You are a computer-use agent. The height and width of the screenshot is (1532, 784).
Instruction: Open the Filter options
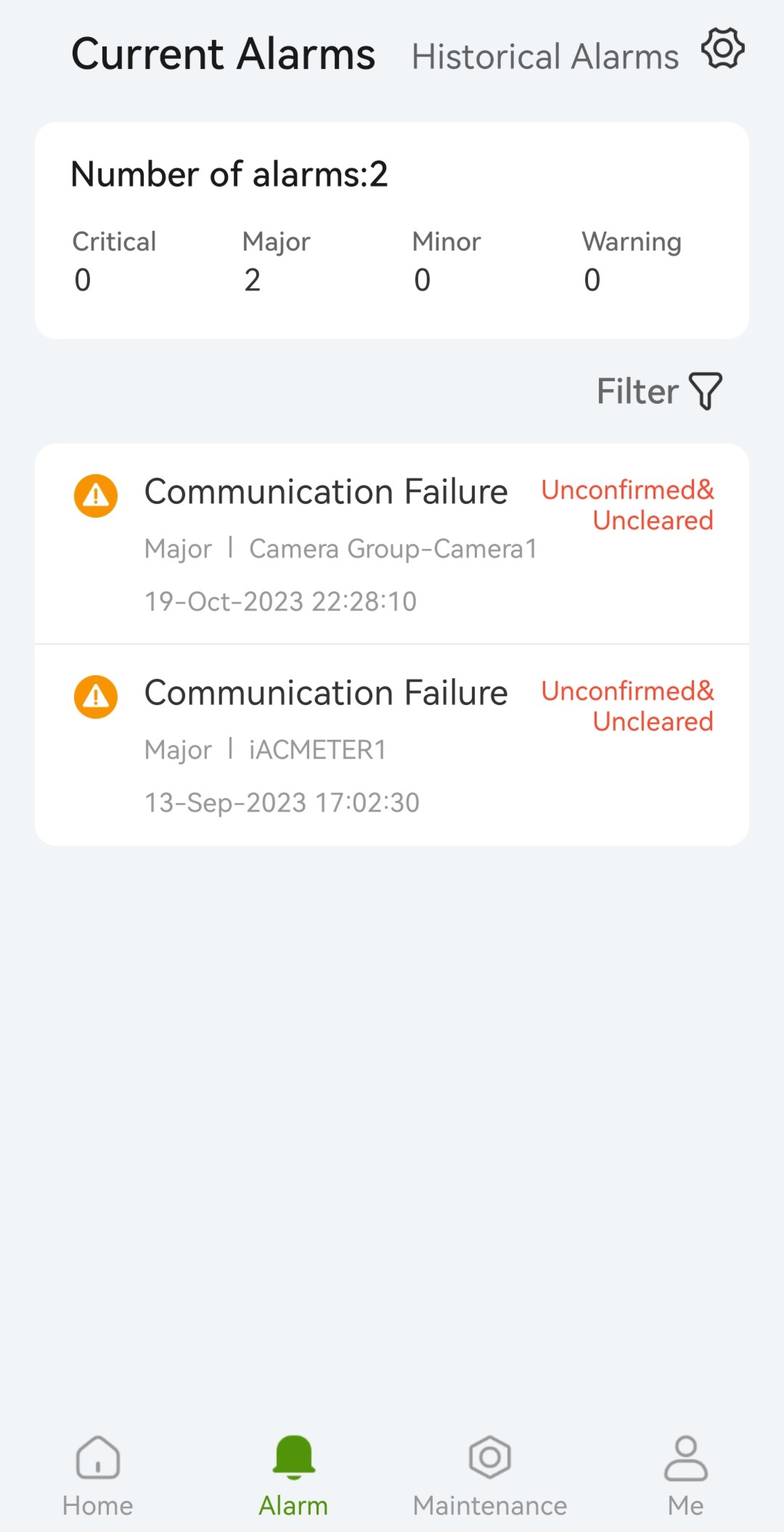(659, 391)
